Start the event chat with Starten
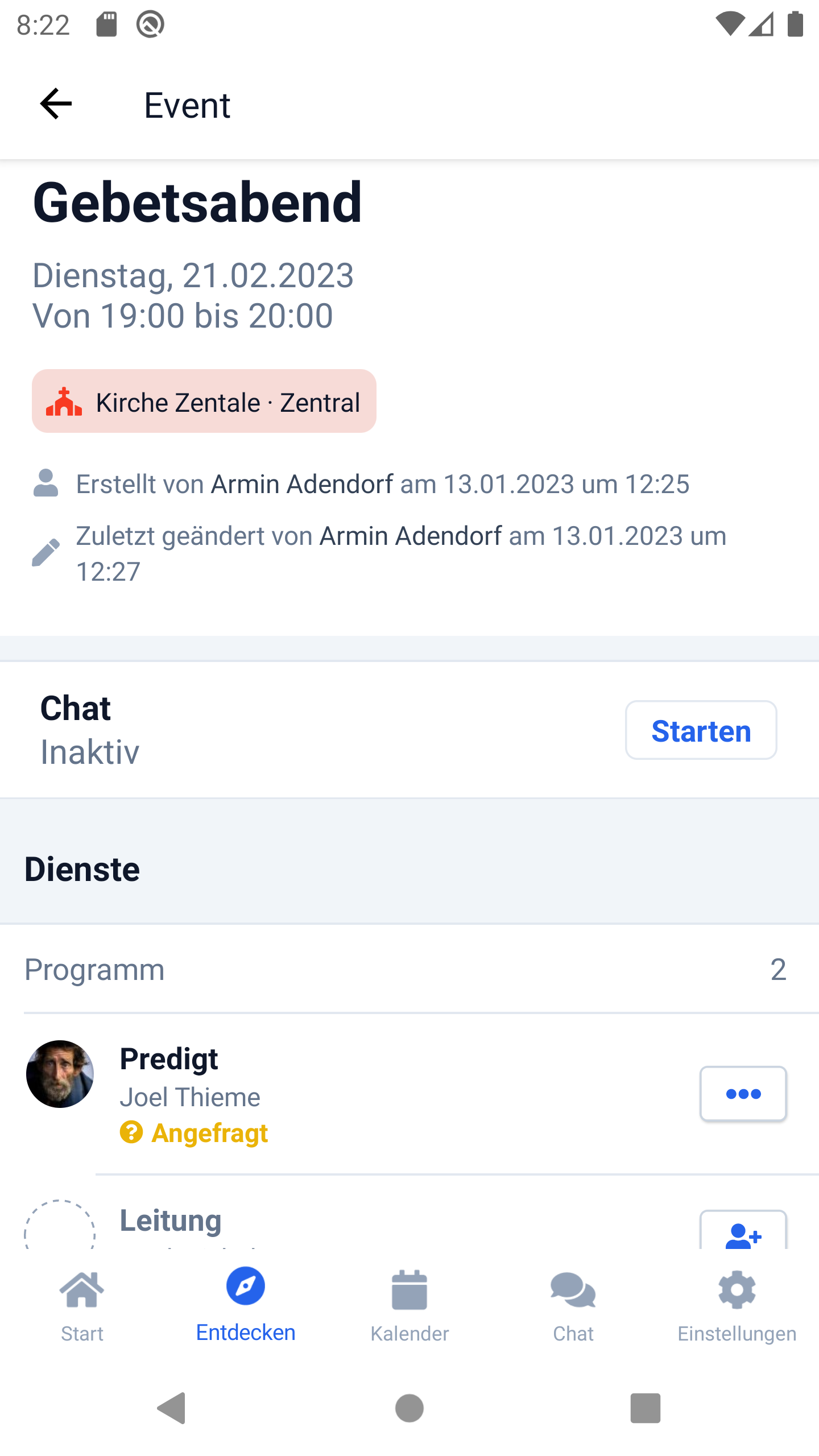This screenshot has width=819, height=1456. coord(701,730)
